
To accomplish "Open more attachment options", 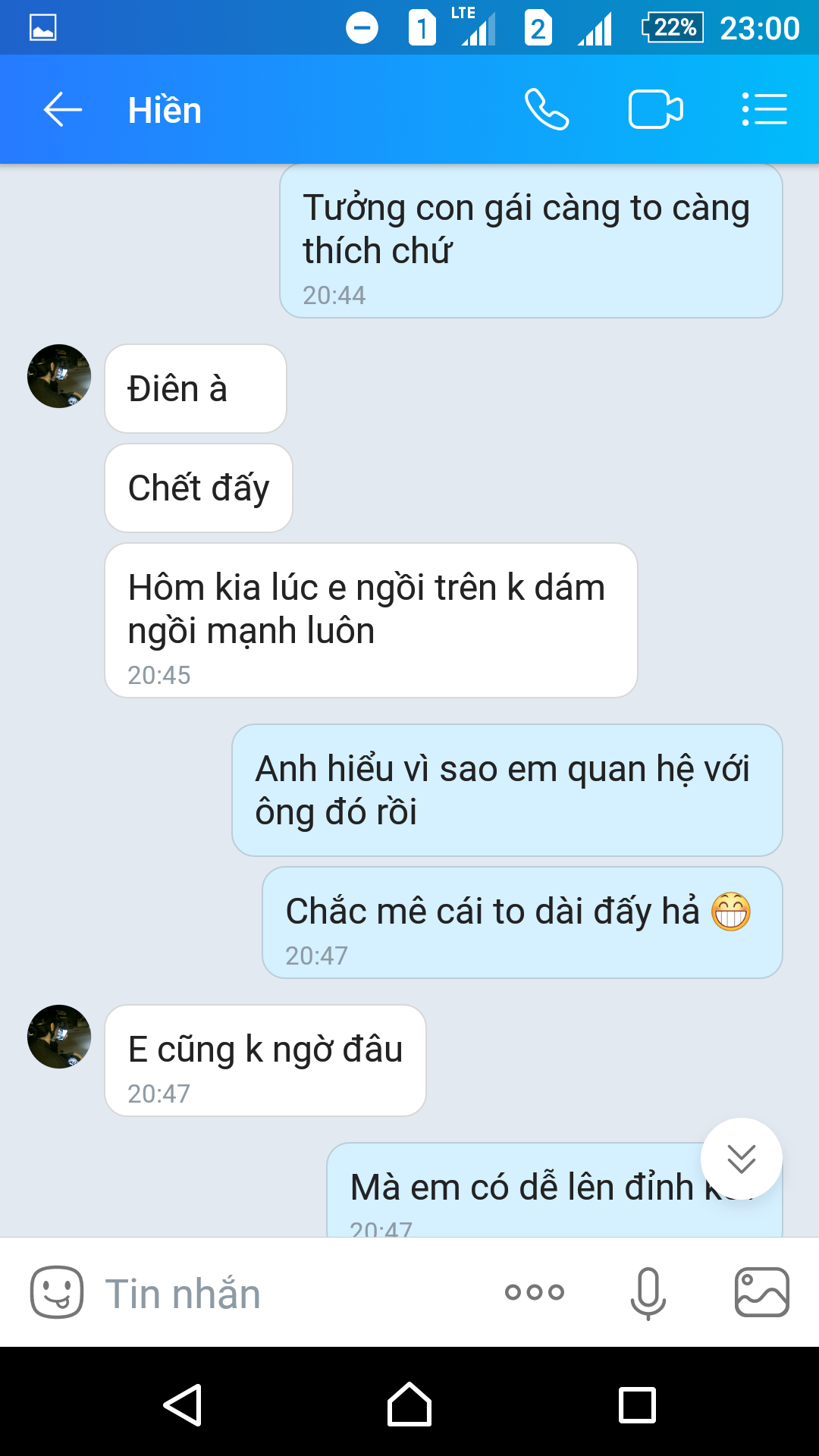I will click(535, 1292).
